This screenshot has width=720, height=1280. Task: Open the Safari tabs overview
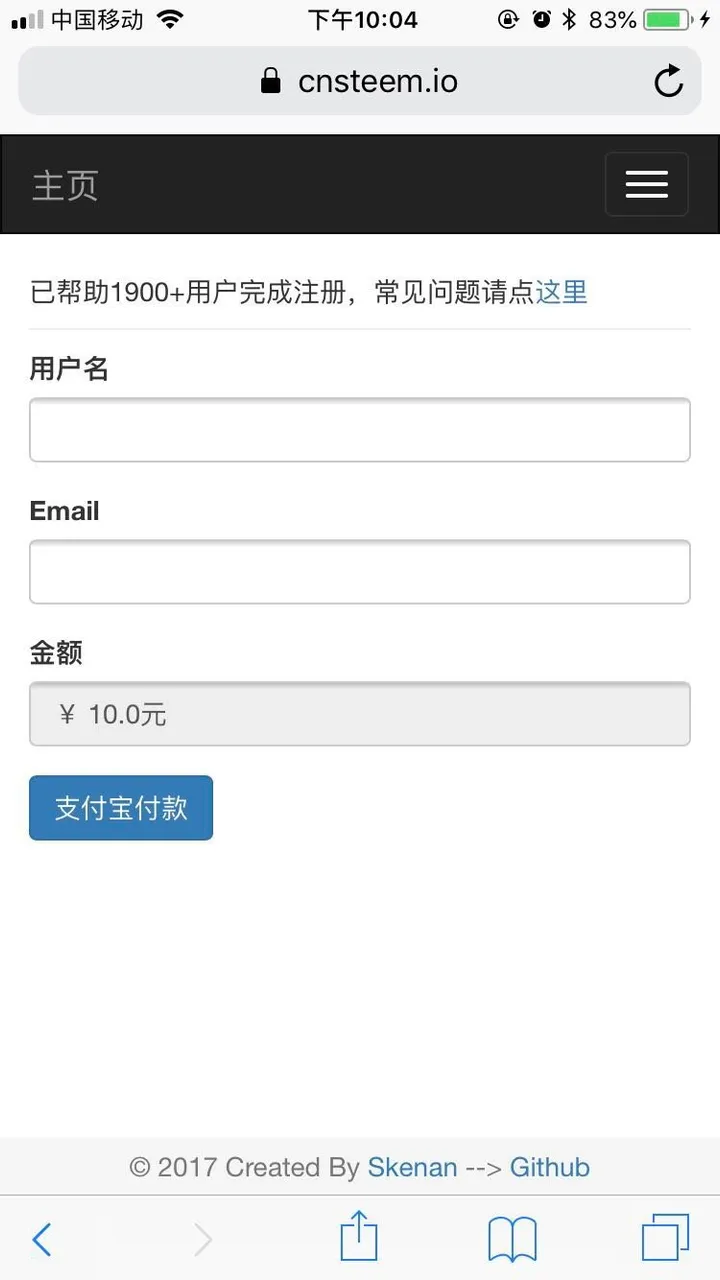[665, 1238]
